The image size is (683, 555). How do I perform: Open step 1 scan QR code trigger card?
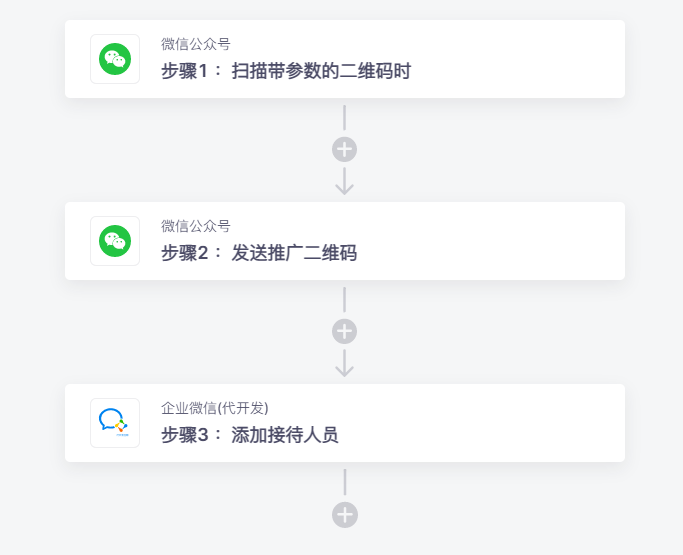pos(344,59)
